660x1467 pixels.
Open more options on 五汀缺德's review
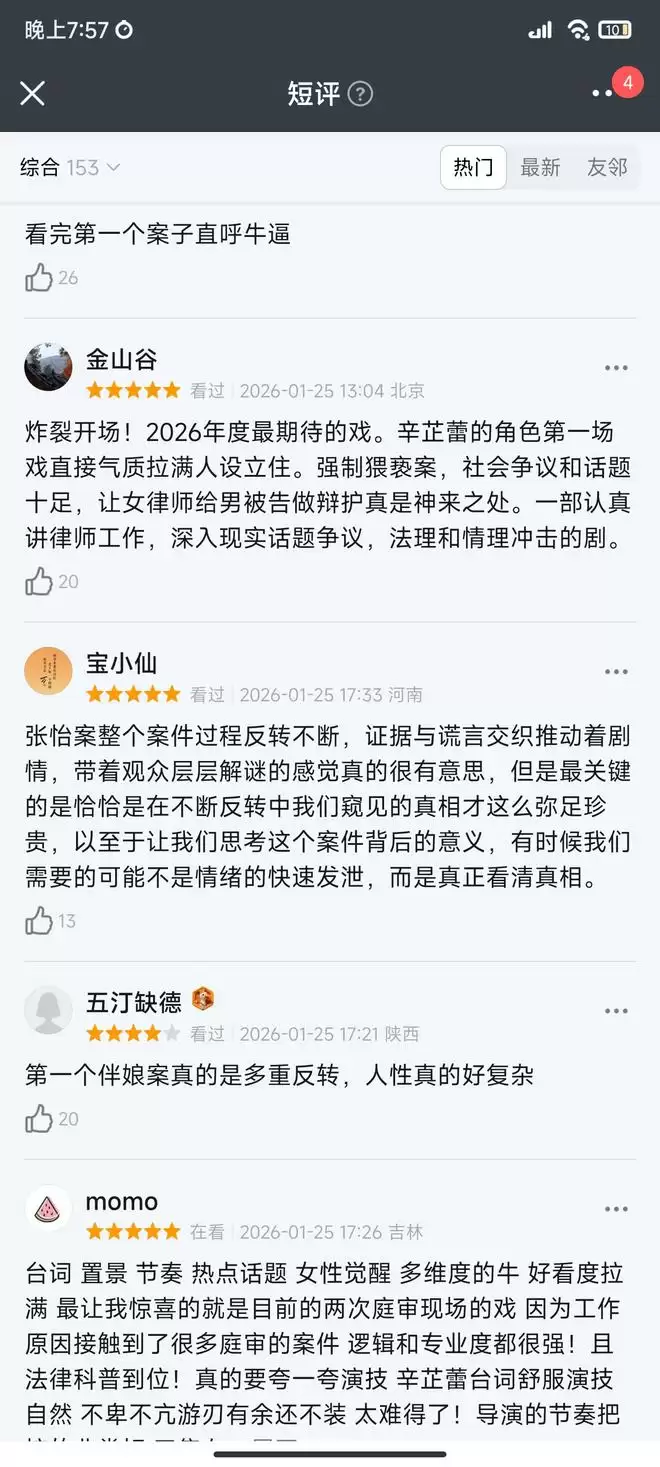[616, 1011]
